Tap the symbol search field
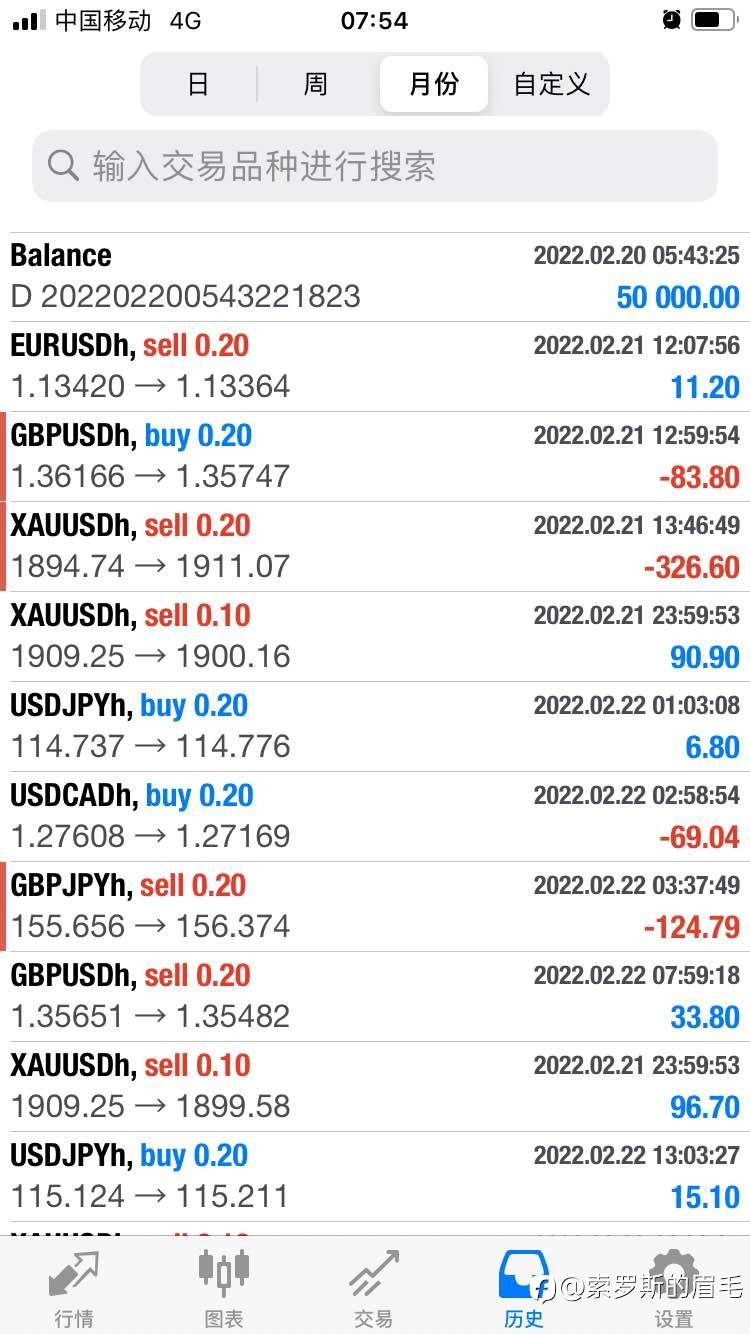Image resolution: width=750 pixels, height=1334 pixels. point(375,166)
